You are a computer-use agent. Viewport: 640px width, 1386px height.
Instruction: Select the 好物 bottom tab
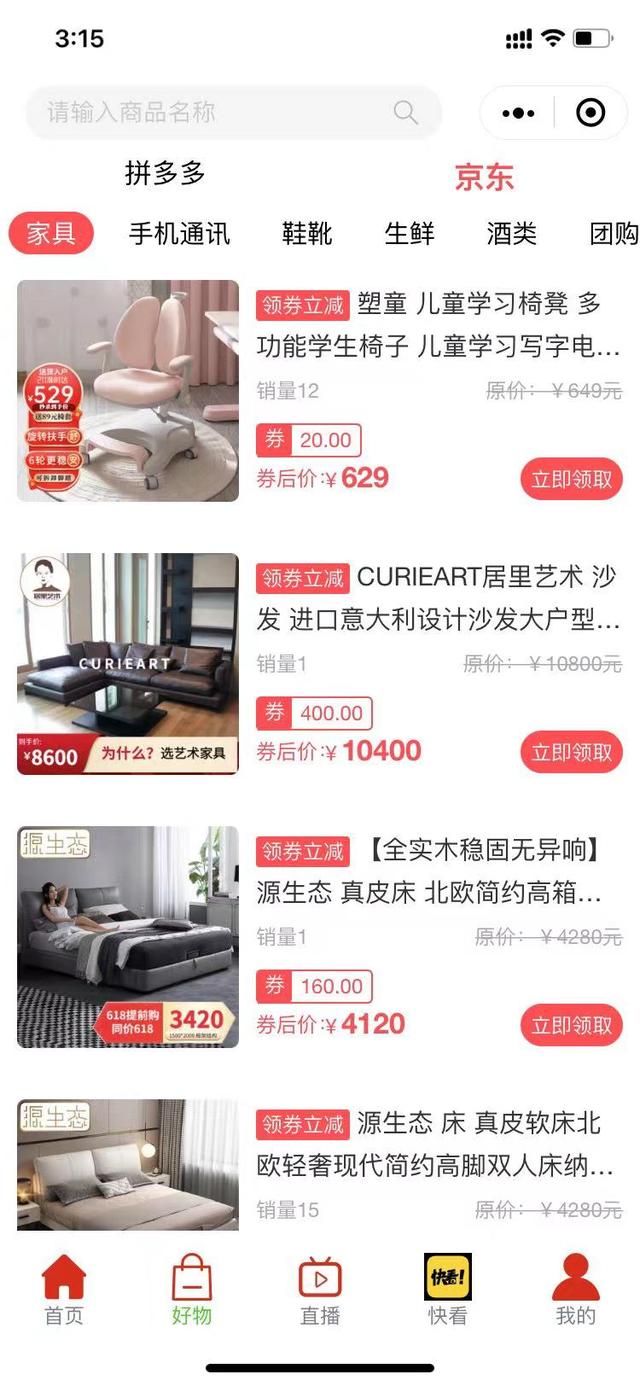point(192,1291)
